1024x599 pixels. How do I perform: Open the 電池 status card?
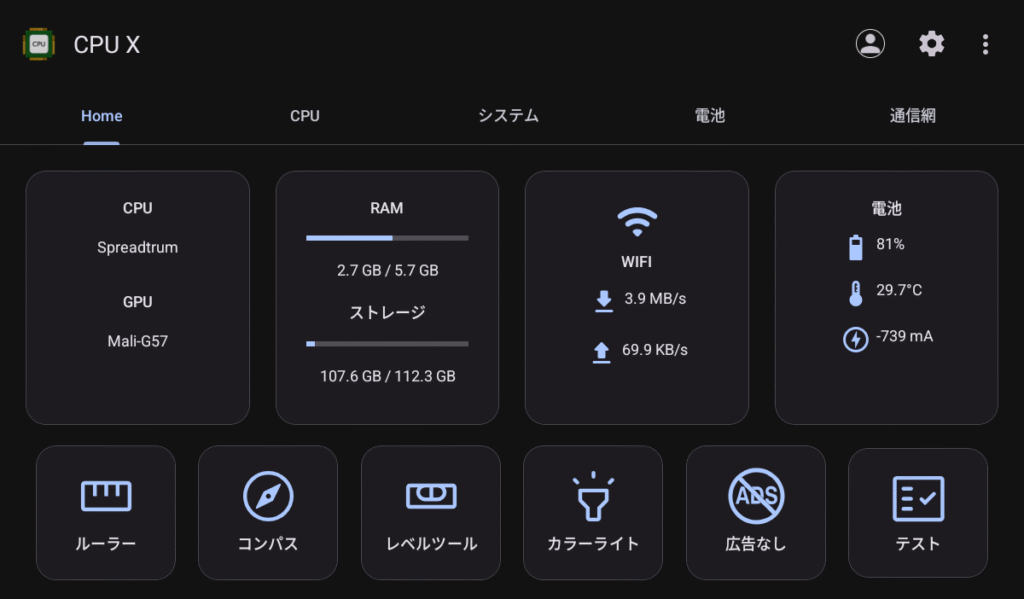tap(886, 297)
